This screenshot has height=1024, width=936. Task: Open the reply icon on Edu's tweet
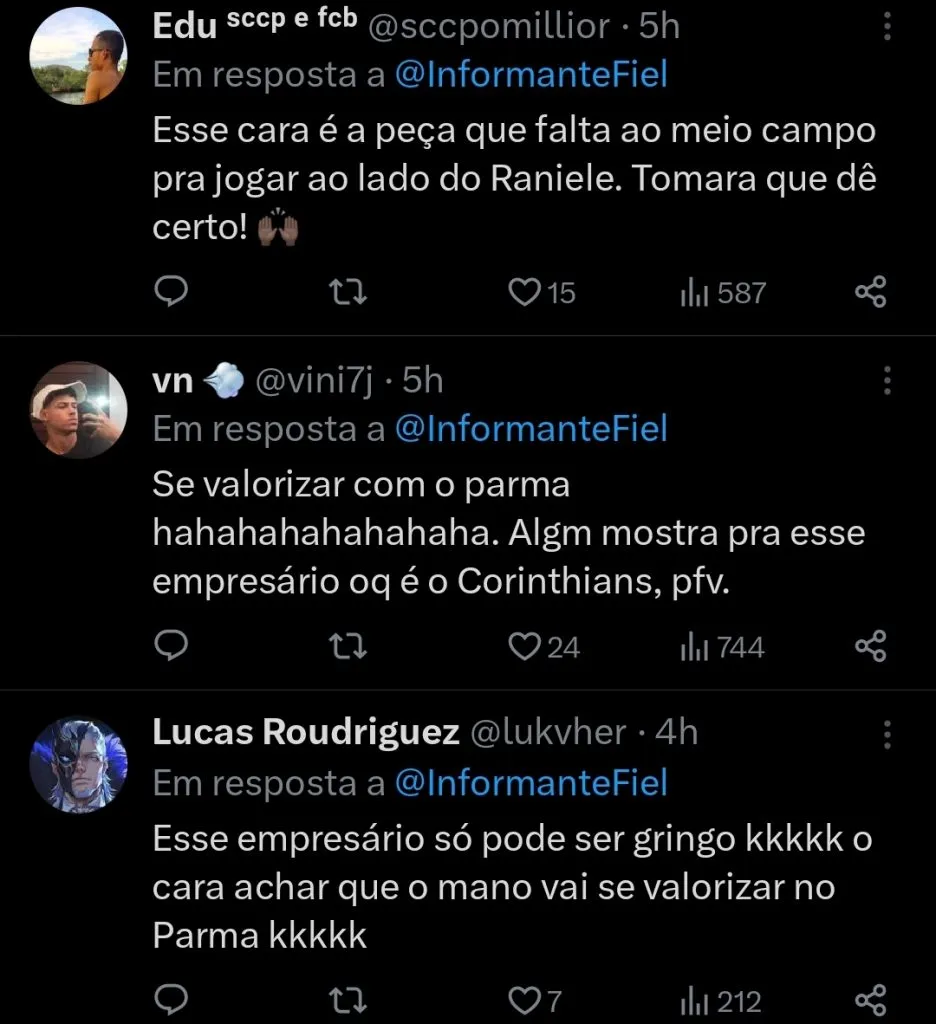(172, 291)
